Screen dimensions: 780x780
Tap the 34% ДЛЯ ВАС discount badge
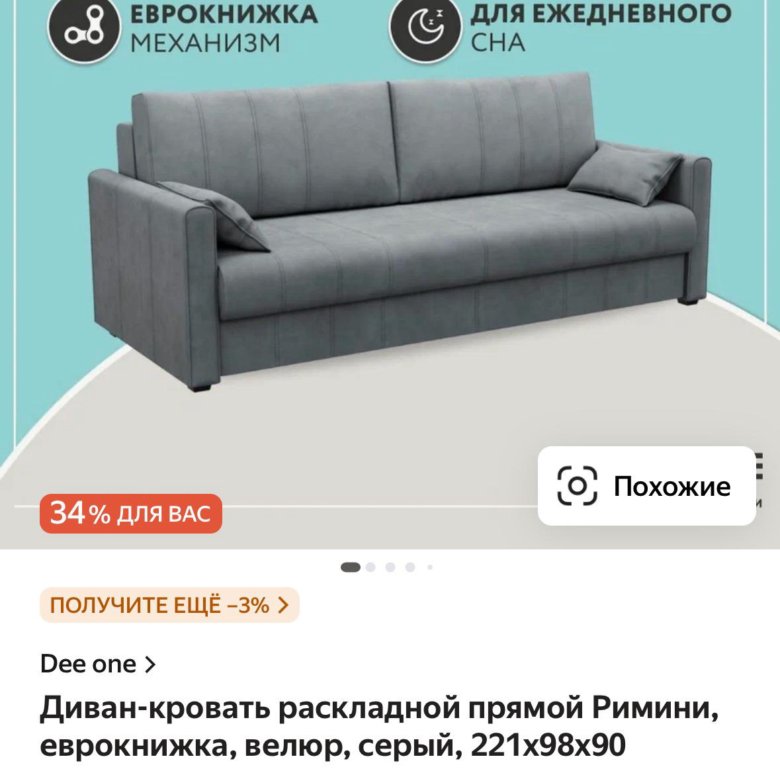[x=130, y=514]
